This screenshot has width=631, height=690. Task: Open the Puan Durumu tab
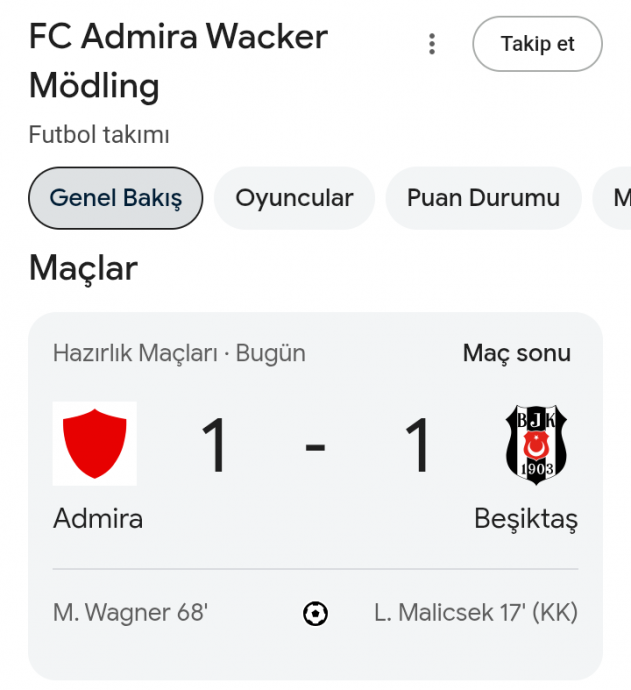coord(483,198)
